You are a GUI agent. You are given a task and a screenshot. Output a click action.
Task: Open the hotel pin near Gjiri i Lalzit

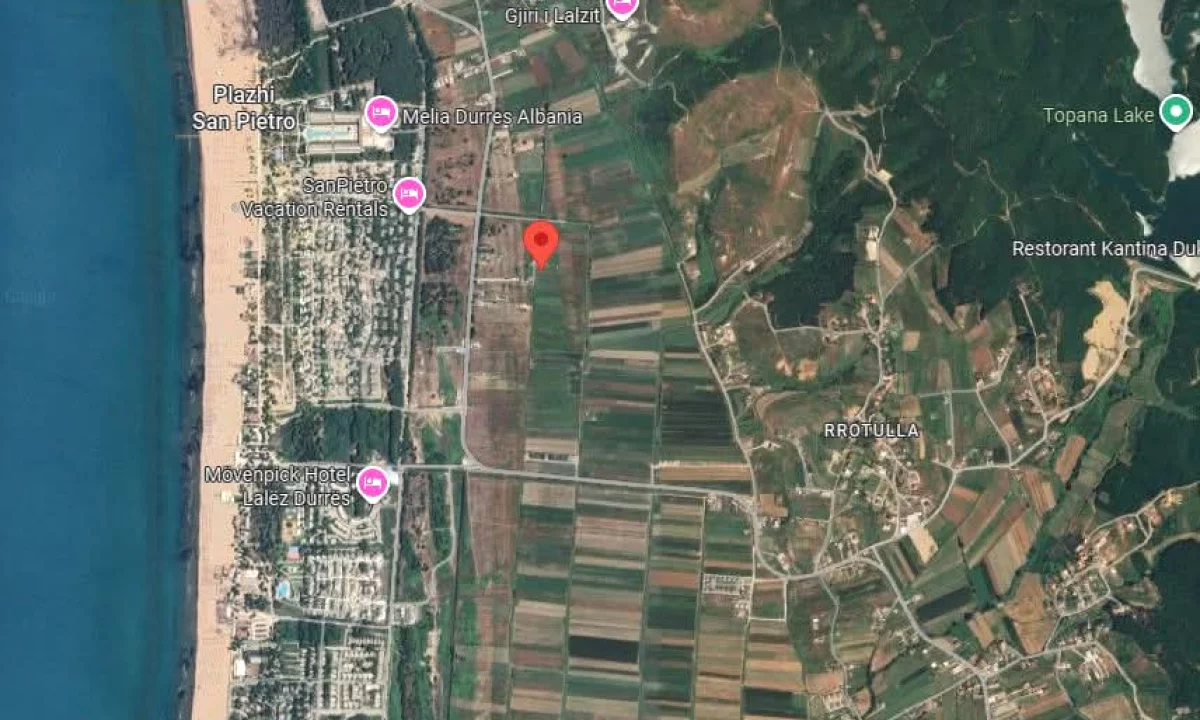point(622,6)
